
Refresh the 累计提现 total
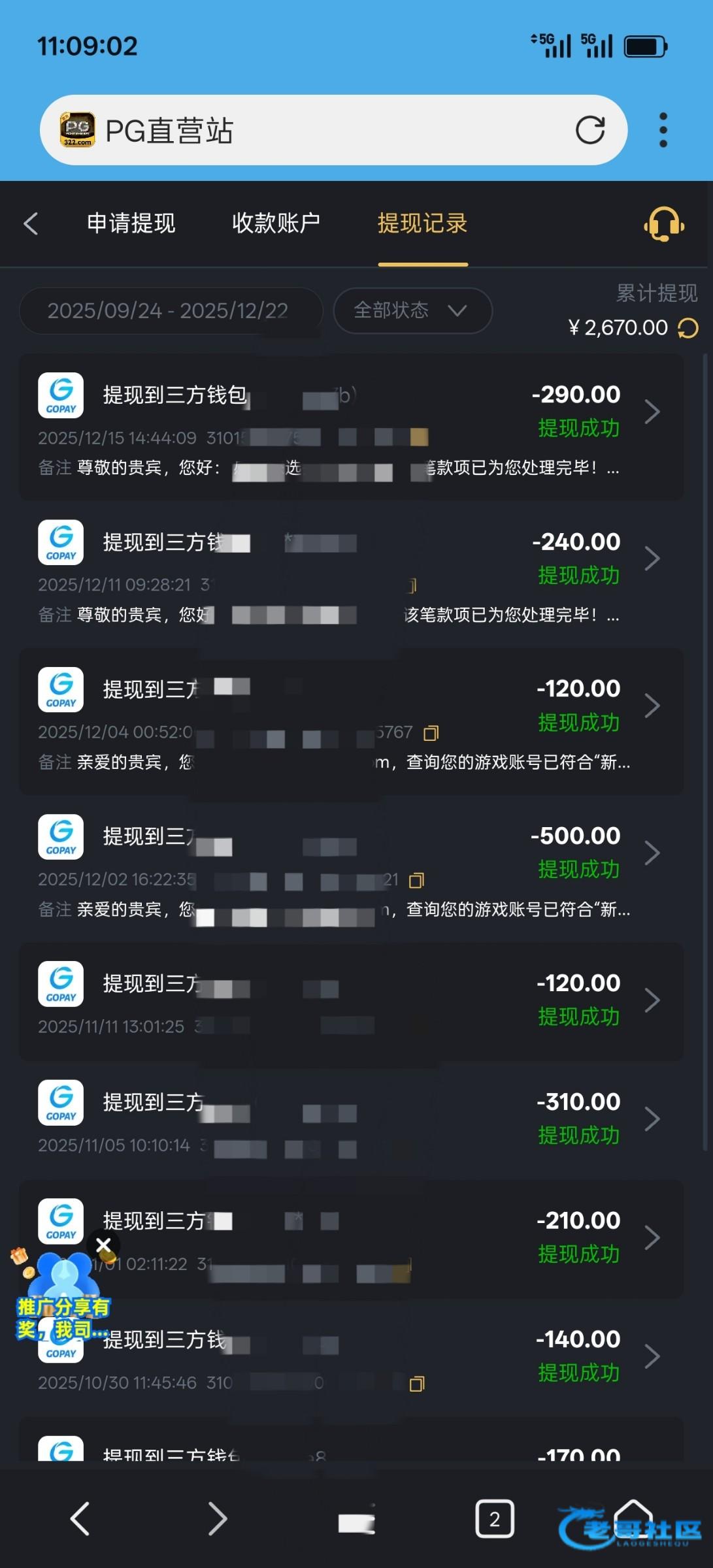pyautogui.click(x=688, y=328)
